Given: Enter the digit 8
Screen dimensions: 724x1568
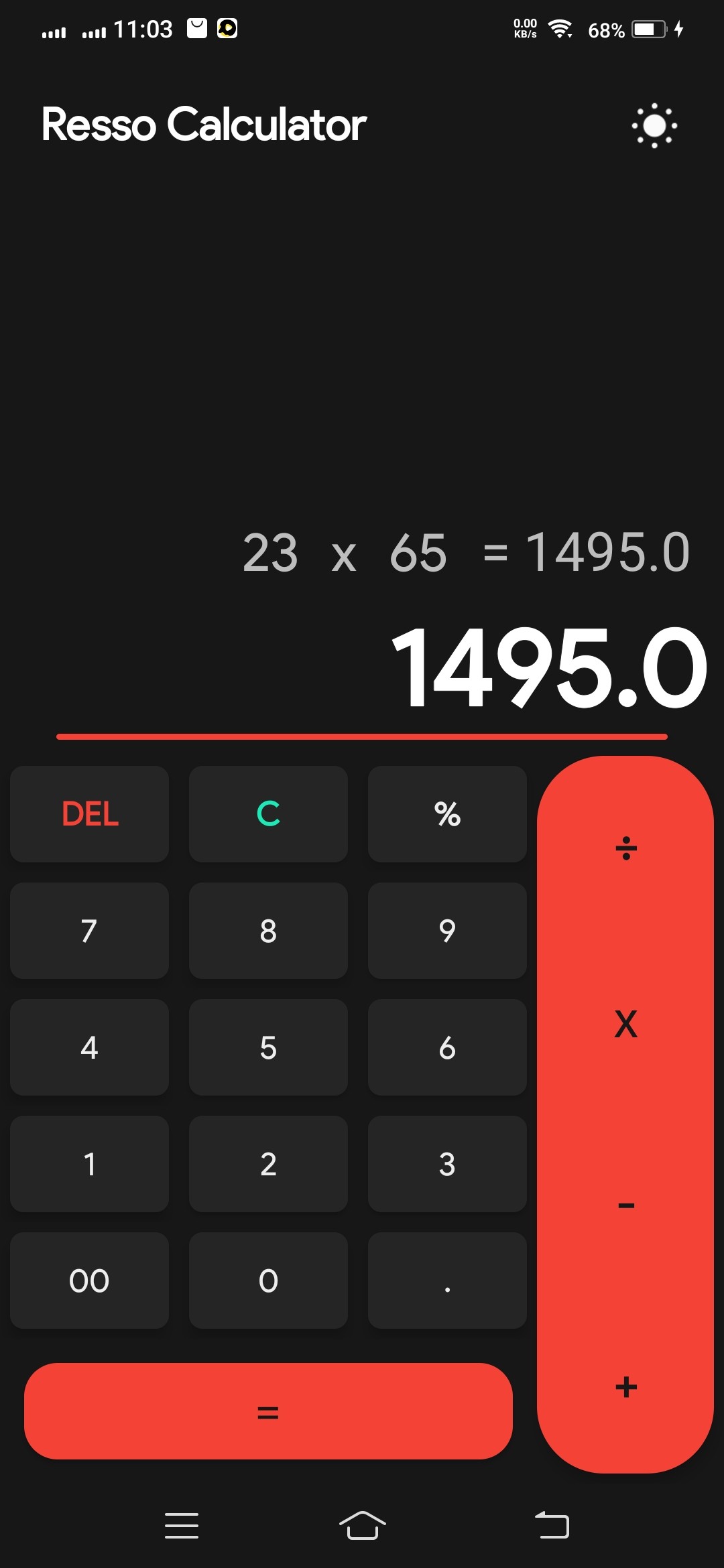Looking at the screenshot, I should [268, 931].
